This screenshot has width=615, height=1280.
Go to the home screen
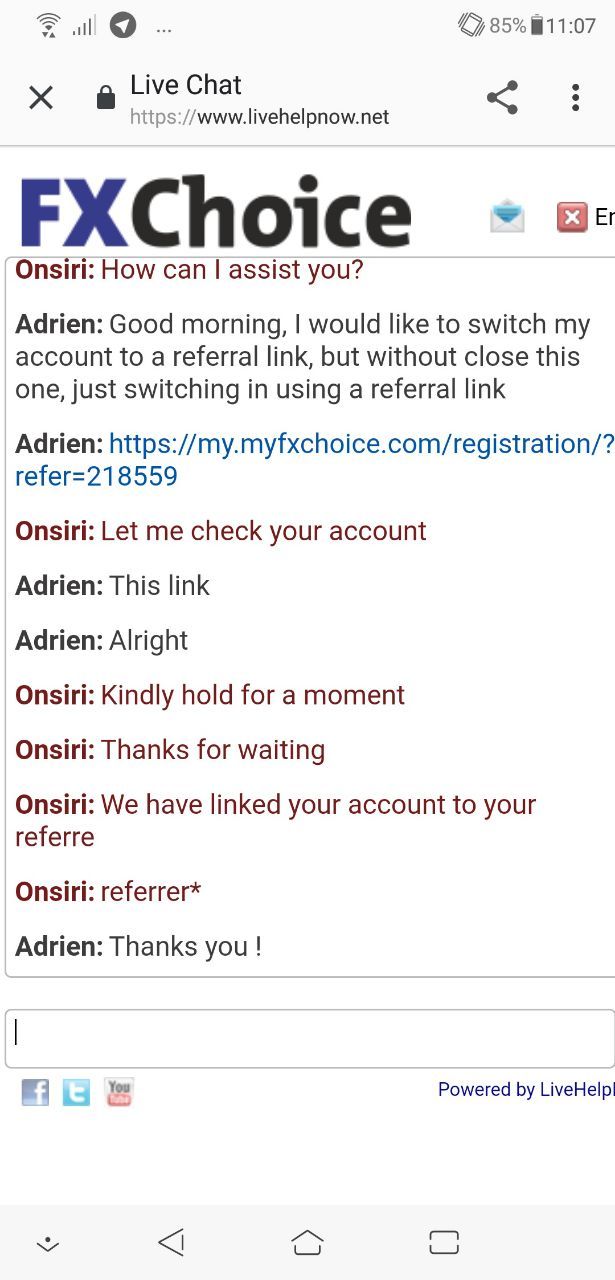tap(307, 1242)
